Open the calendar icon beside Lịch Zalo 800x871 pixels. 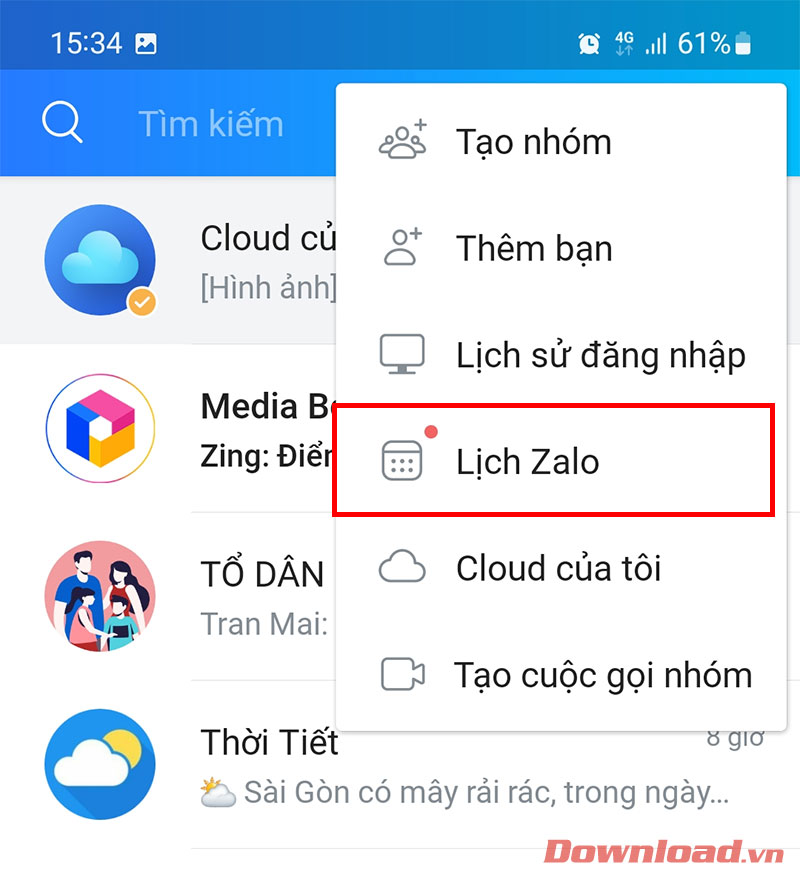[401, 461]
